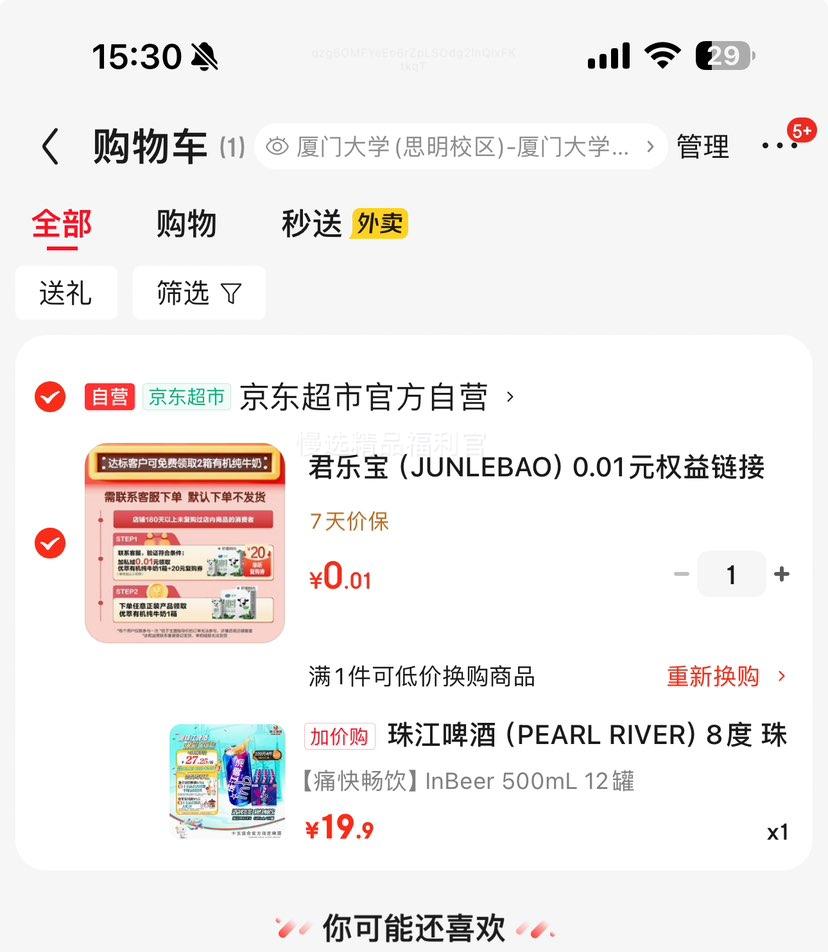Expand the 厦门大学 address via its chevron
Screen dimensions: 828x952
click(x=651, y=146)
